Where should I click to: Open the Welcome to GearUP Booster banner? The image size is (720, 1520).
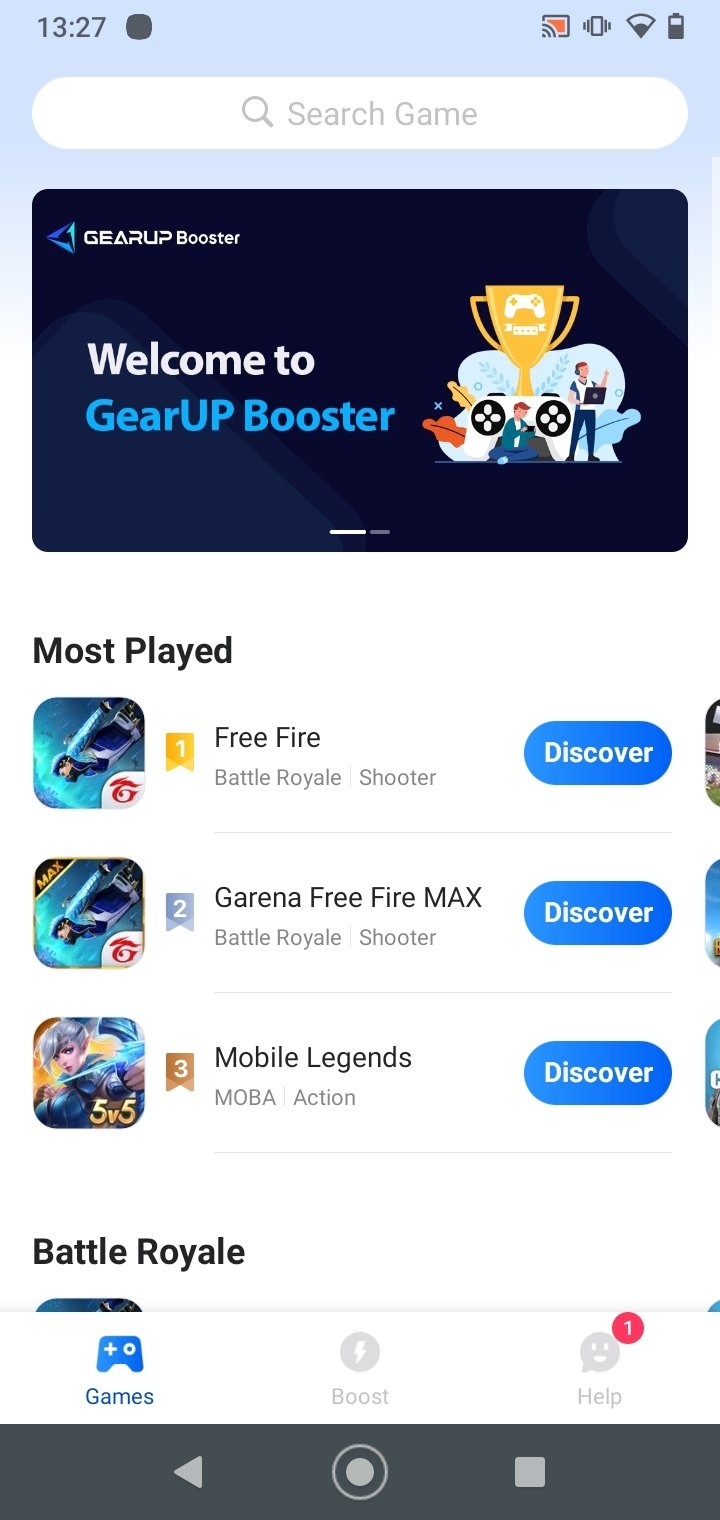coord(360,370)
